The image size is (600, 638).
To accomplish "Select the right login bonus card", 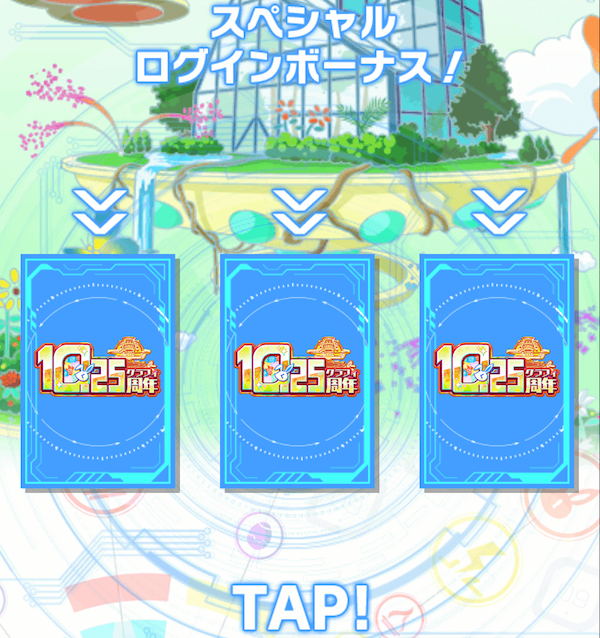I will 498,371.
